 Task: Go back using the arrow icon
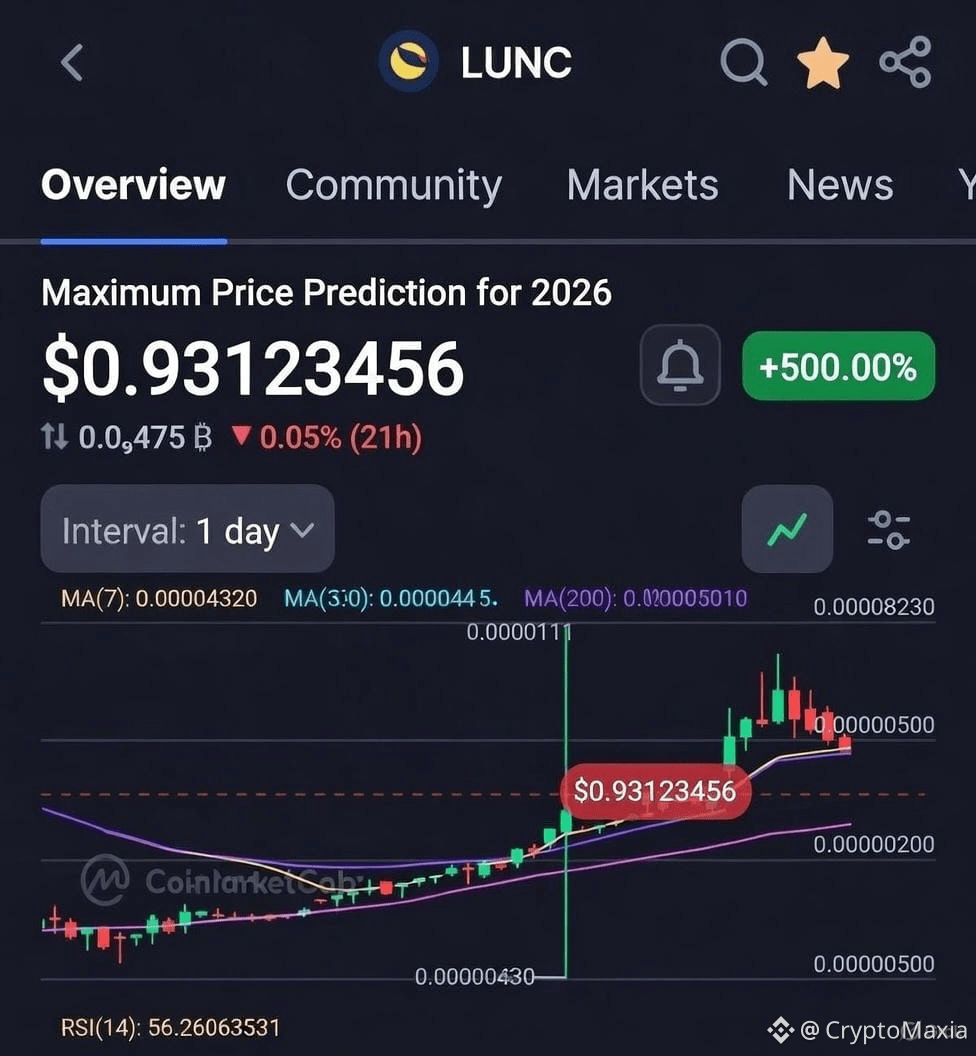(x=70, y=62)
